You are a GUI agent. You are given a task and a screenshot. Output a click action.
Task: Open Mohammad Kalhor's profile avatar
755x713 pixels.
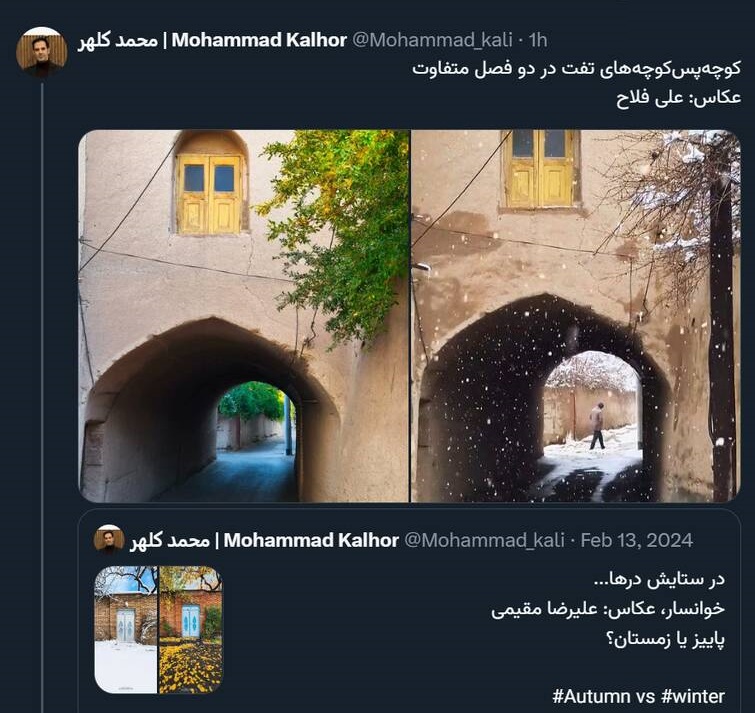point(41,52)
